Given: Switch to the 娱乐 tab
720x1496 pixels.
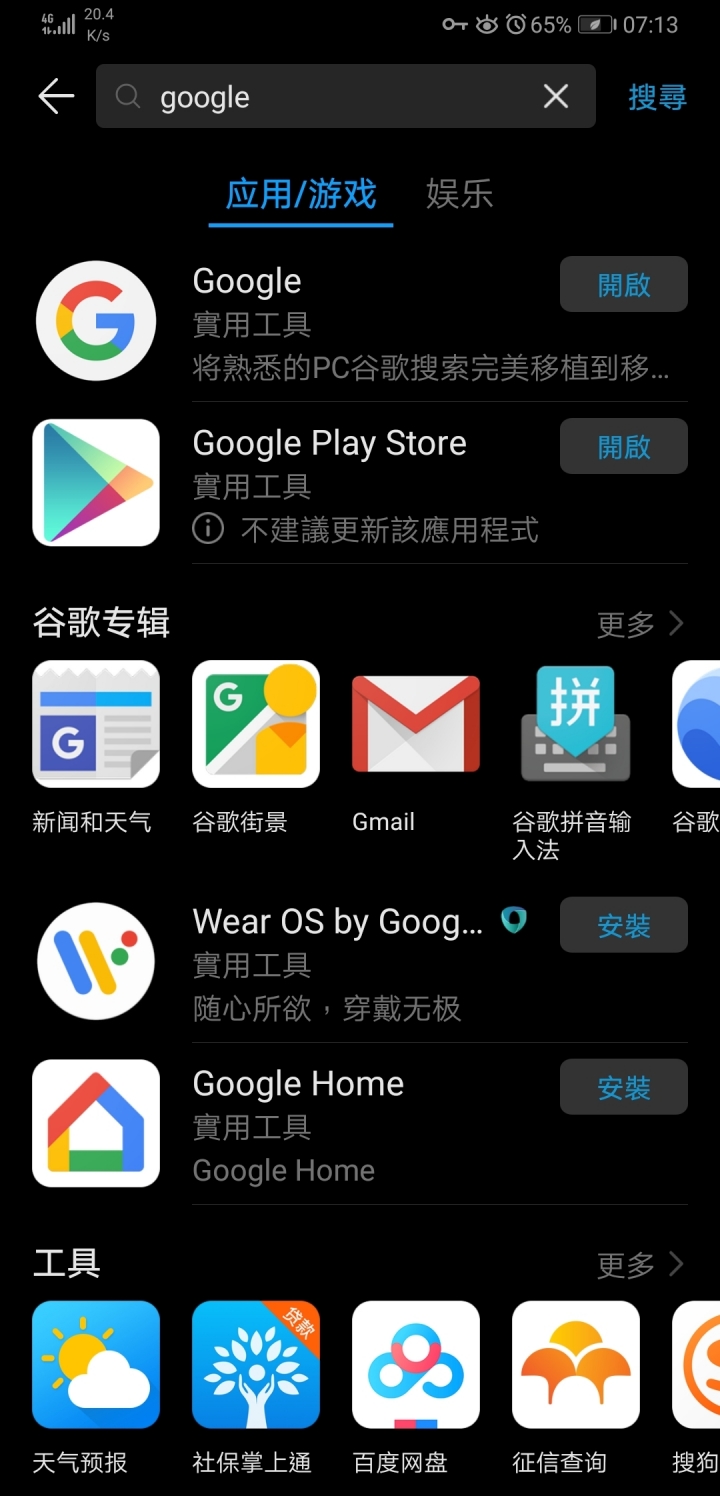Looking at the screenshot, I should tap(459, 194).
